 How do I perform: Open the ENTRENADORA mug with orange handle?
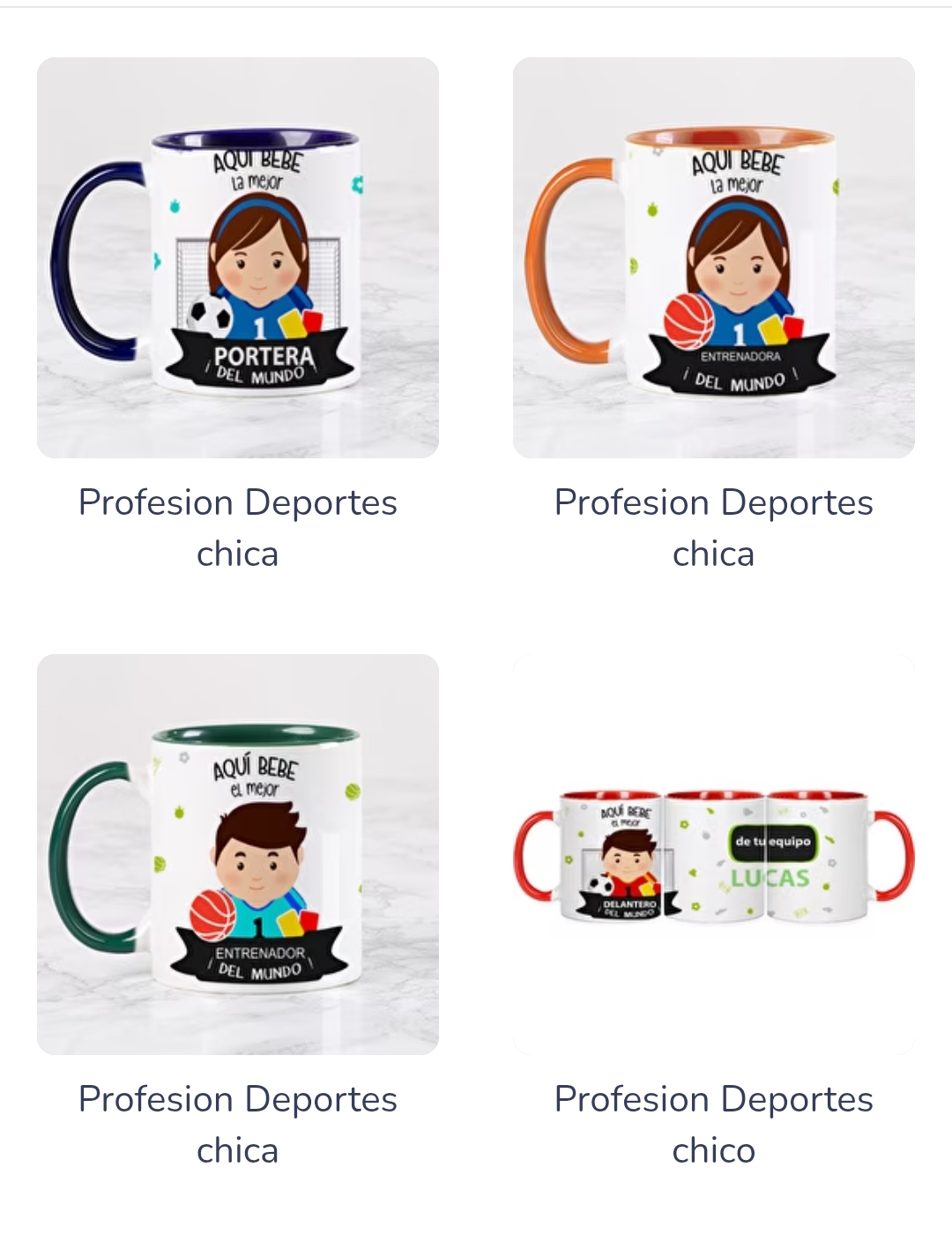tap(713, 257)
